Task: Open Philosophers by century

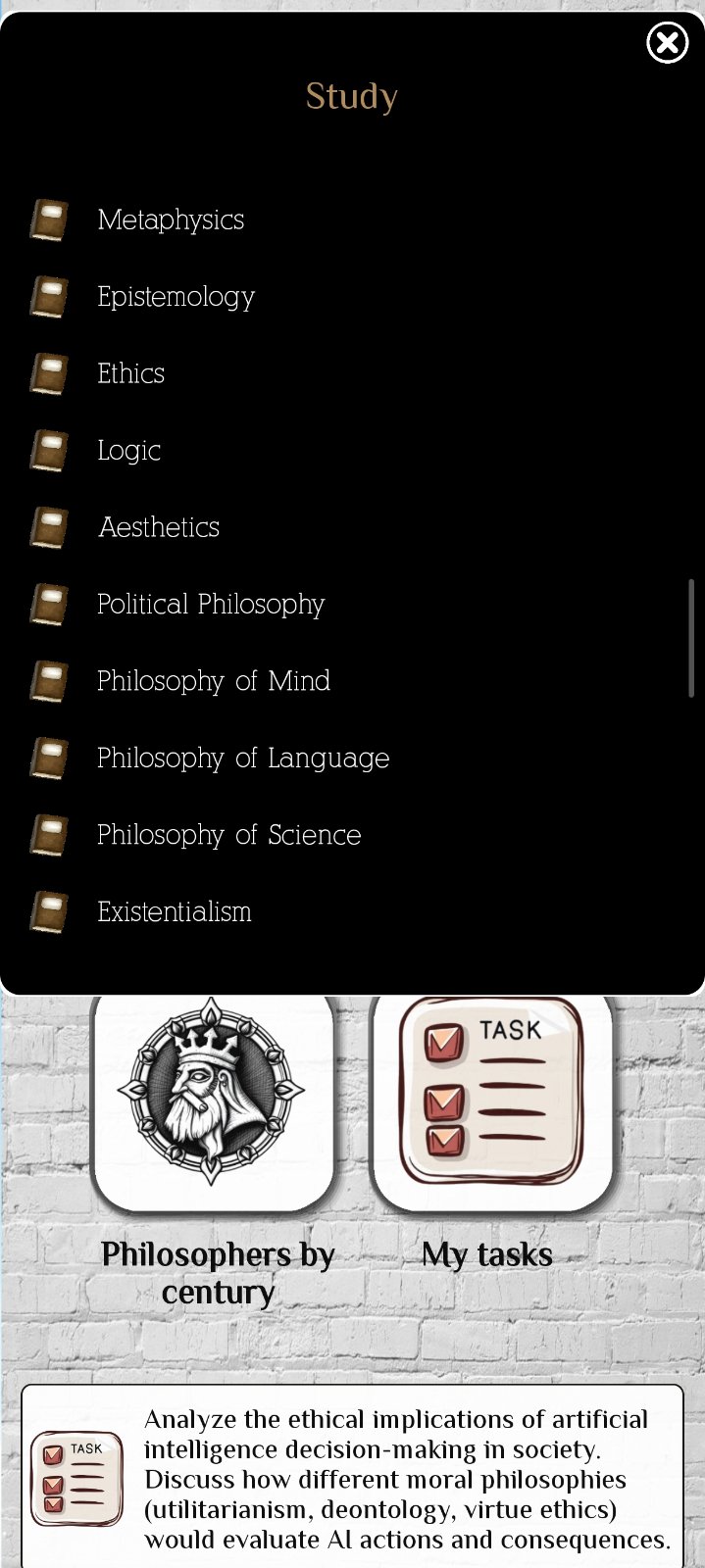Action: 213,1107
